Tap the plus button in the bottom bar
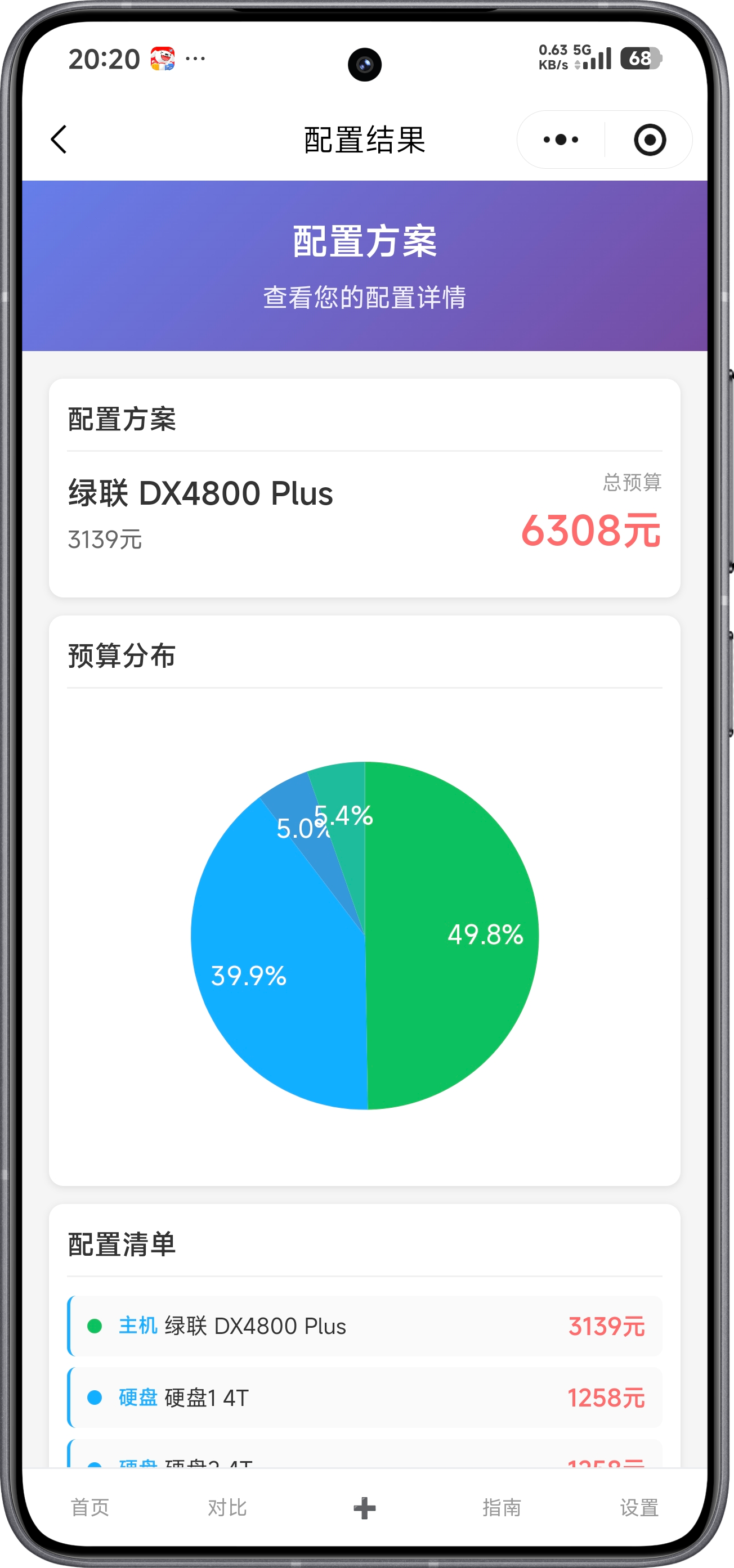The image size is (734, 1568). tap(364, 1508)
